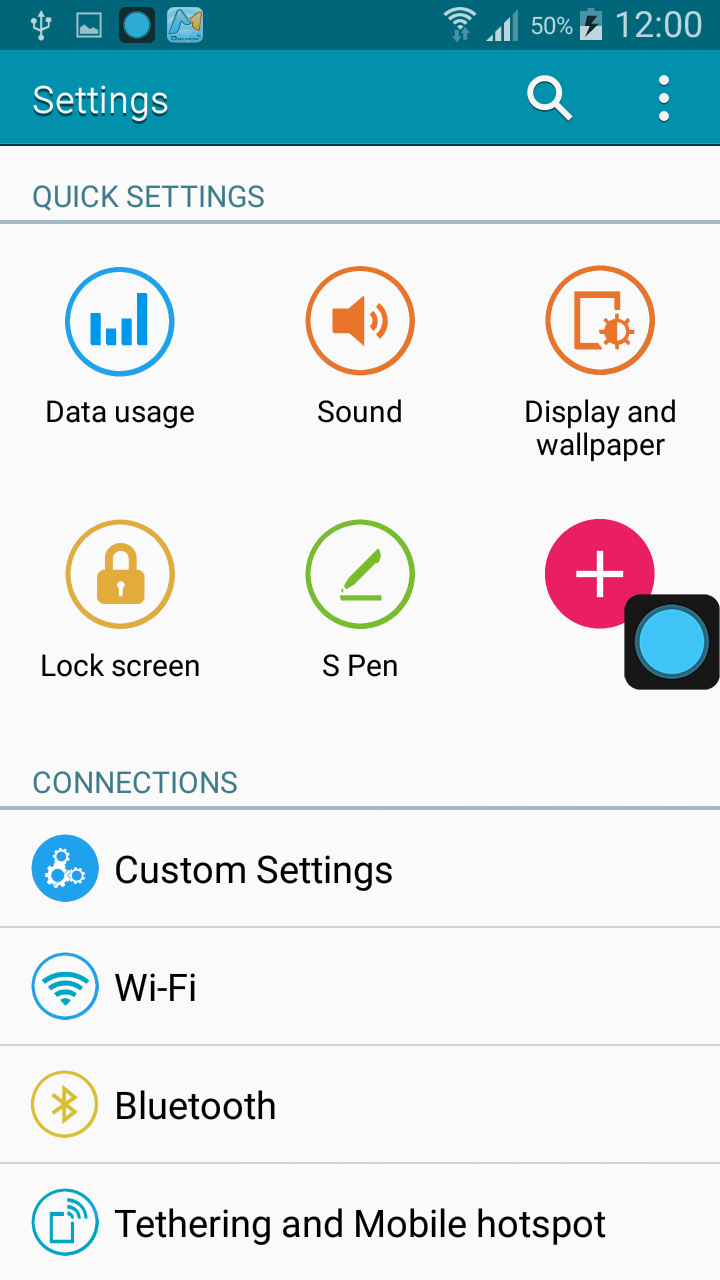Viewport: 720px width, 1280px height.
Task: Tap the search magnifier in the action bar
Action: 548,98
